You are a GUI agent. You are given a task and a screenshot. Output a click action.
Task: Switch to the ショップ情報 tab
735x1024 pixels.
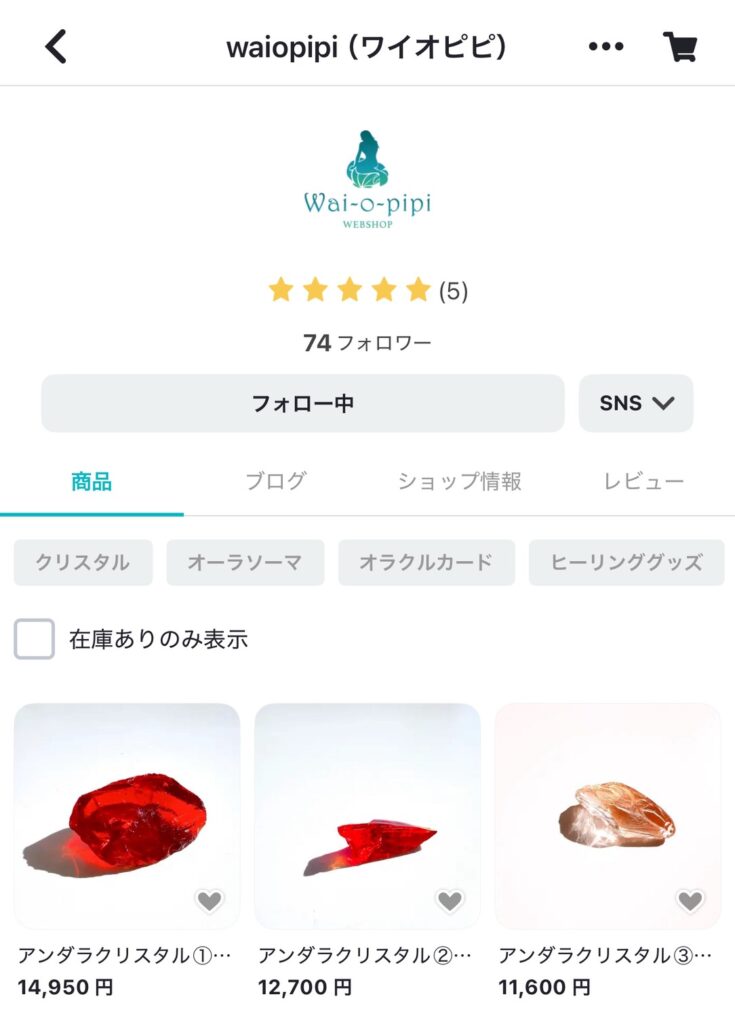459,482
